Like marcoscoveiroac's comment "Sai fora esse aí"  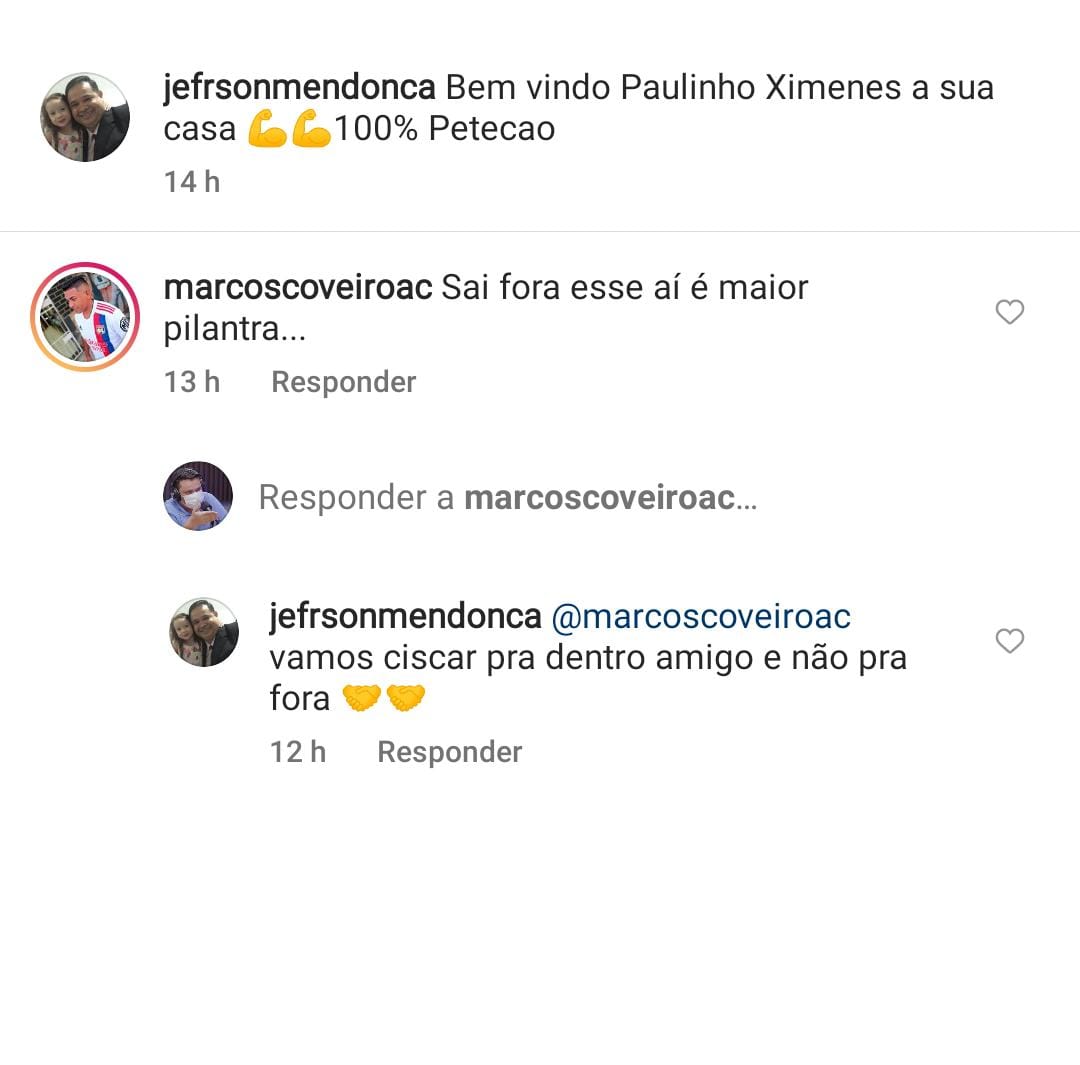pos(1010,313)
